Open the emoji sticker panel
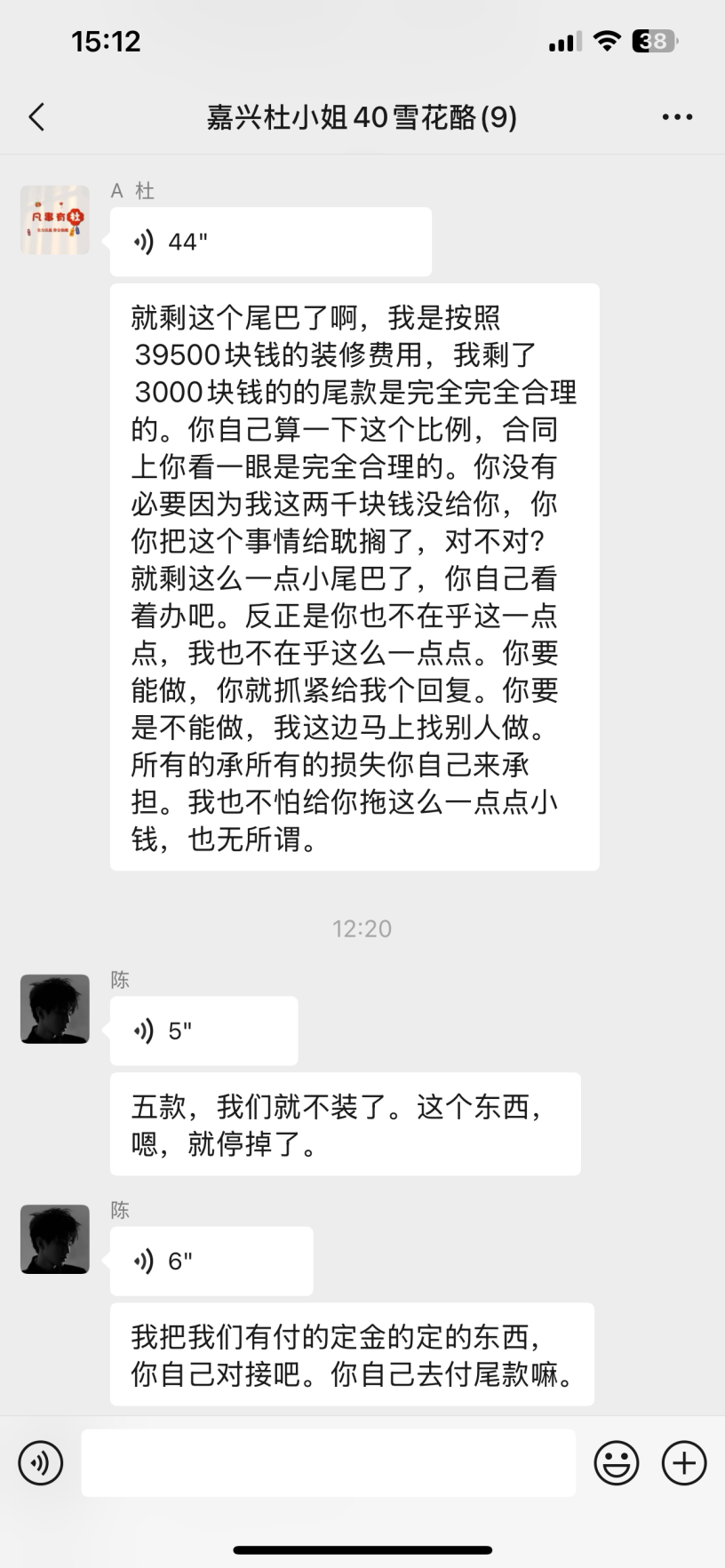This screenshot has width=725, height=1568. (617, 1463)
